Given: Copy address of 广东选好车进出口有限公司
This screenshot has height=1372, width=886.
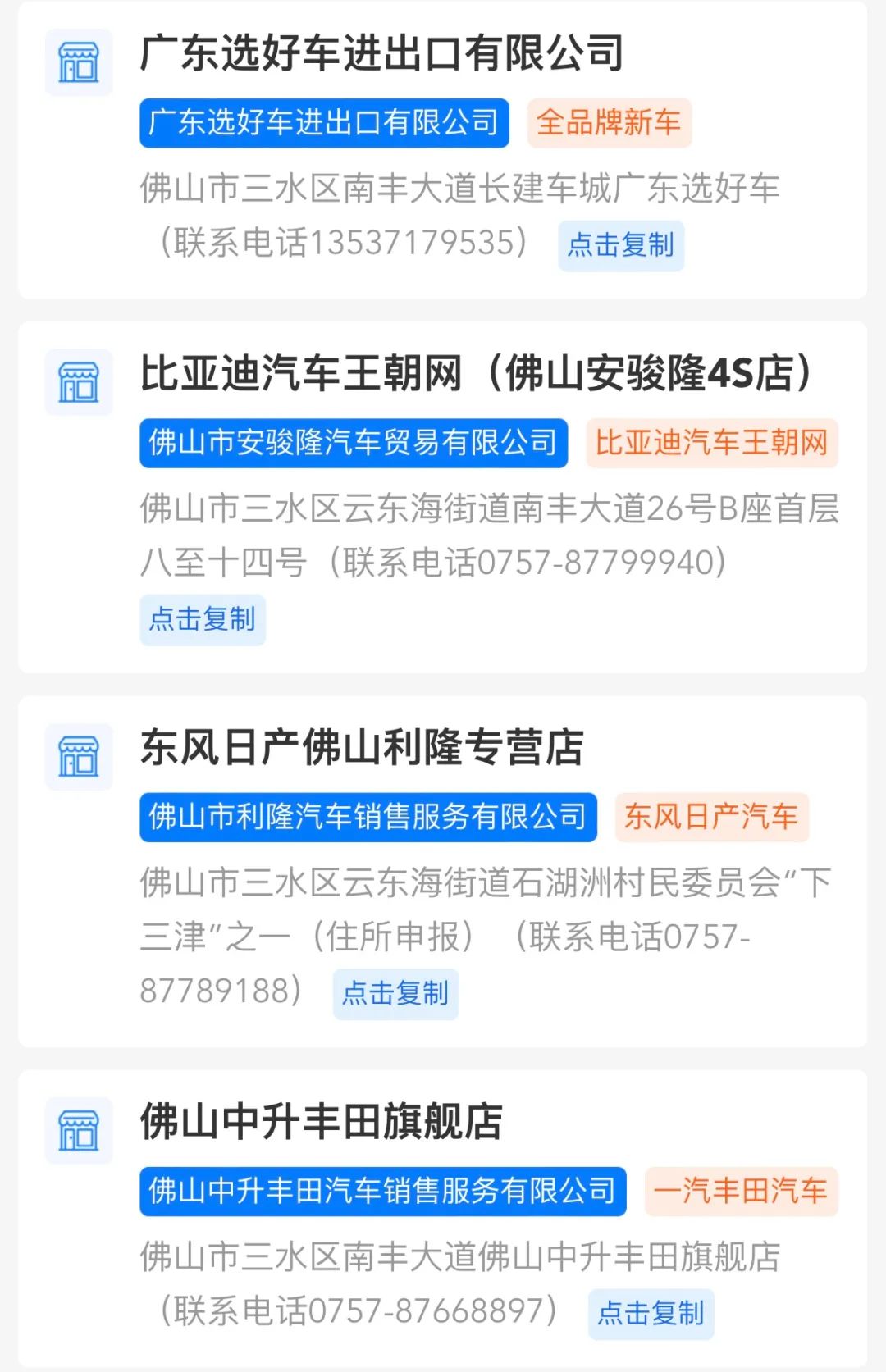Looking at the screenshot, I should (621, 245).
